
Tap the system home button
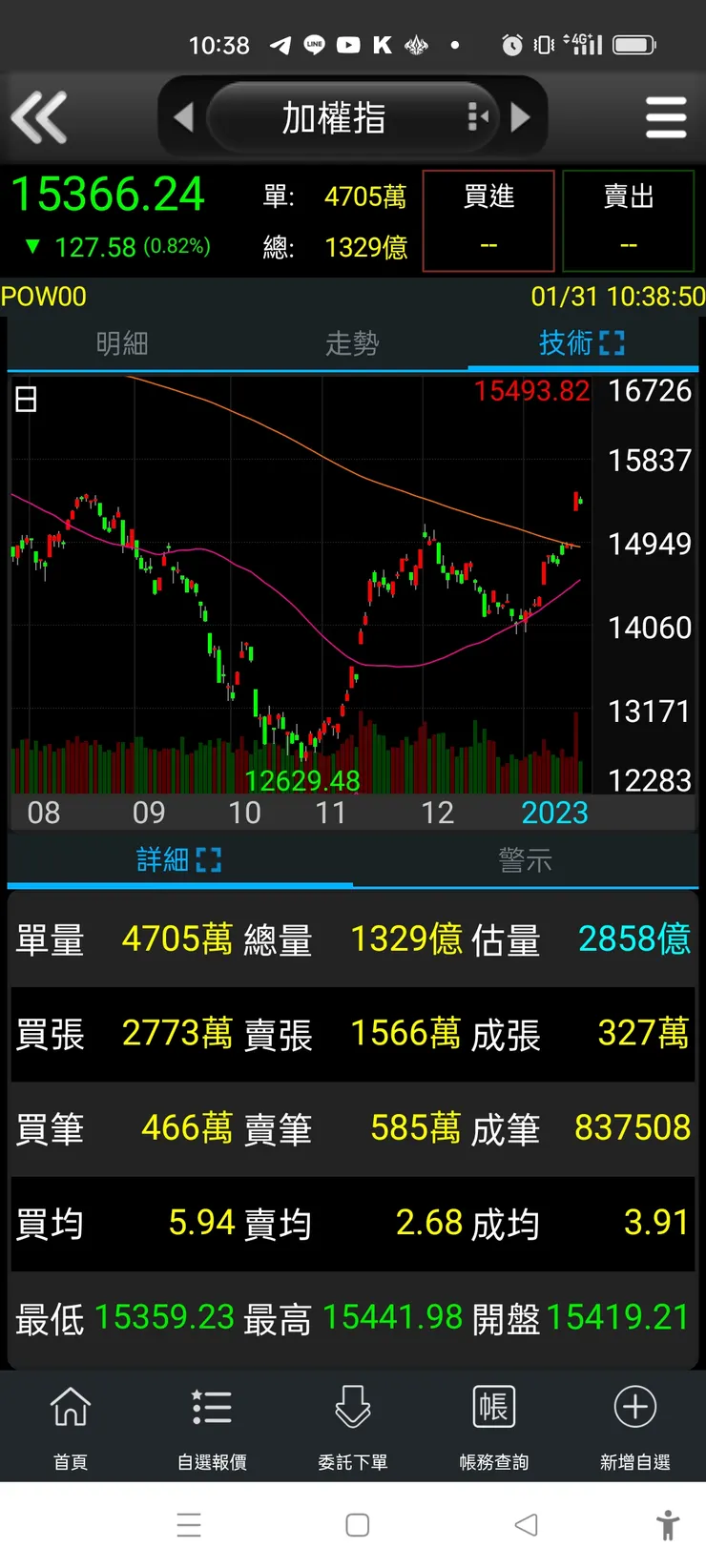358,1524
